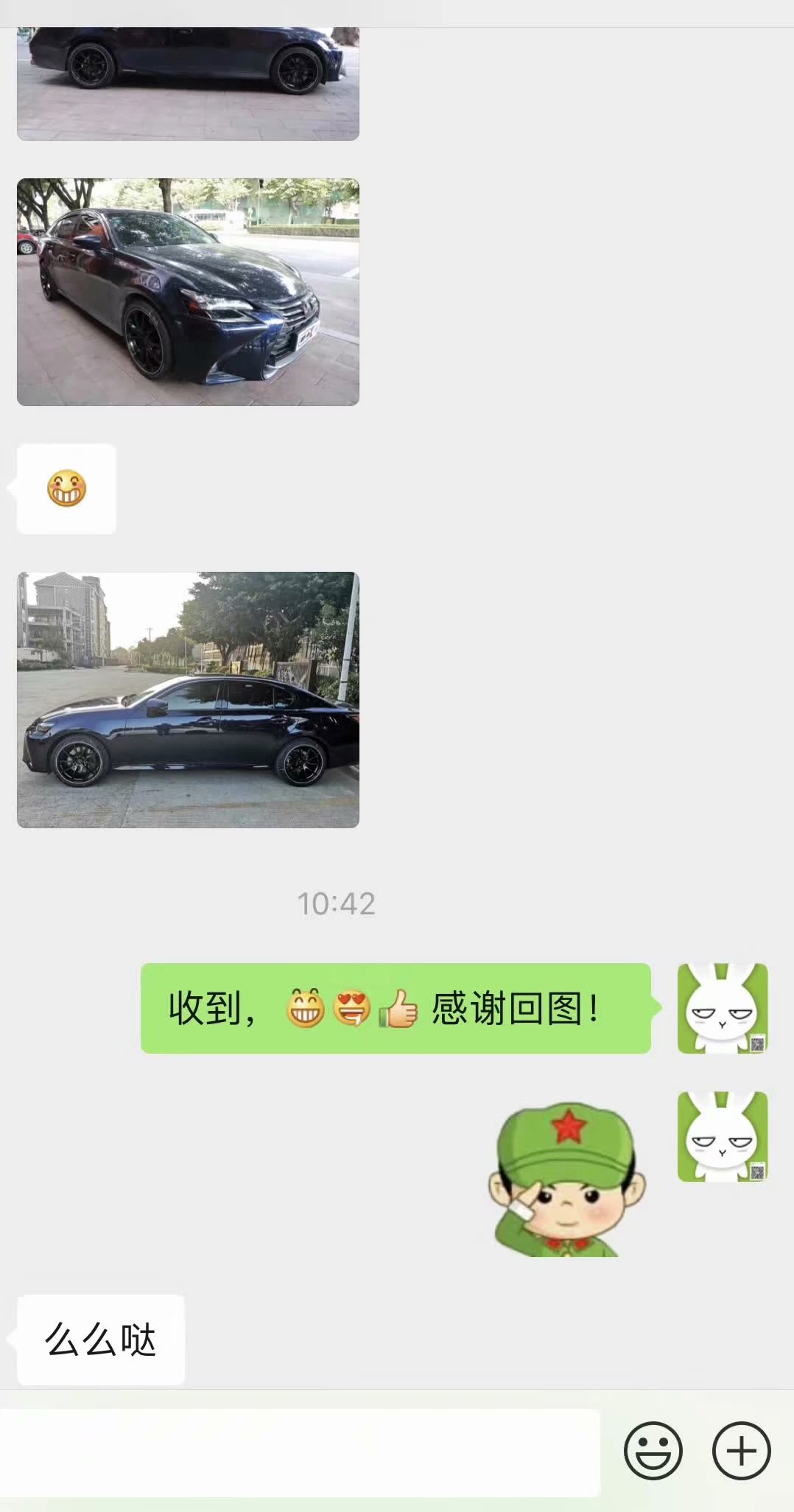794x1512 pixels.
Task: Open the side-view car photo with trees
Action: 188,699
